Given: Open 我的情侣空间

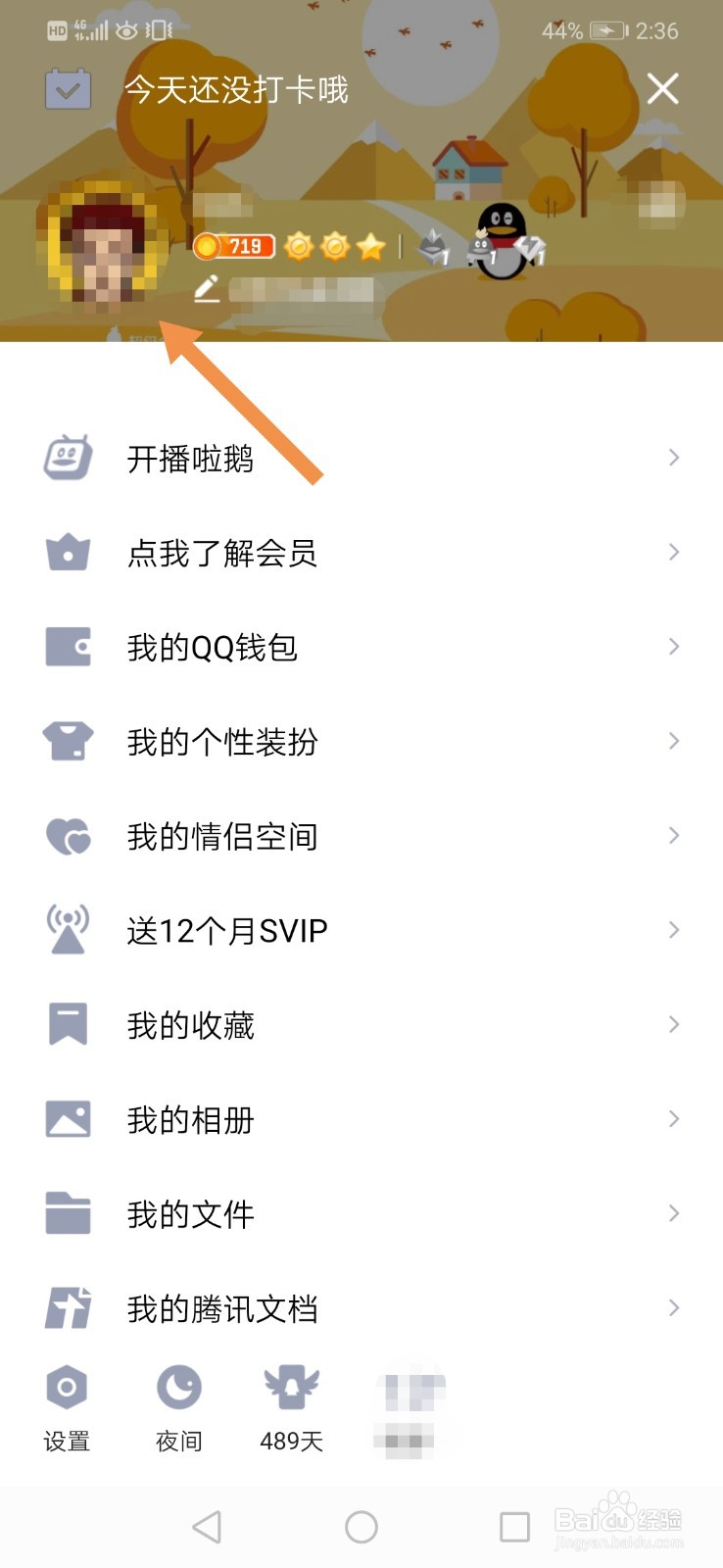Looking at the screenshot, I should tap(361, 836).
